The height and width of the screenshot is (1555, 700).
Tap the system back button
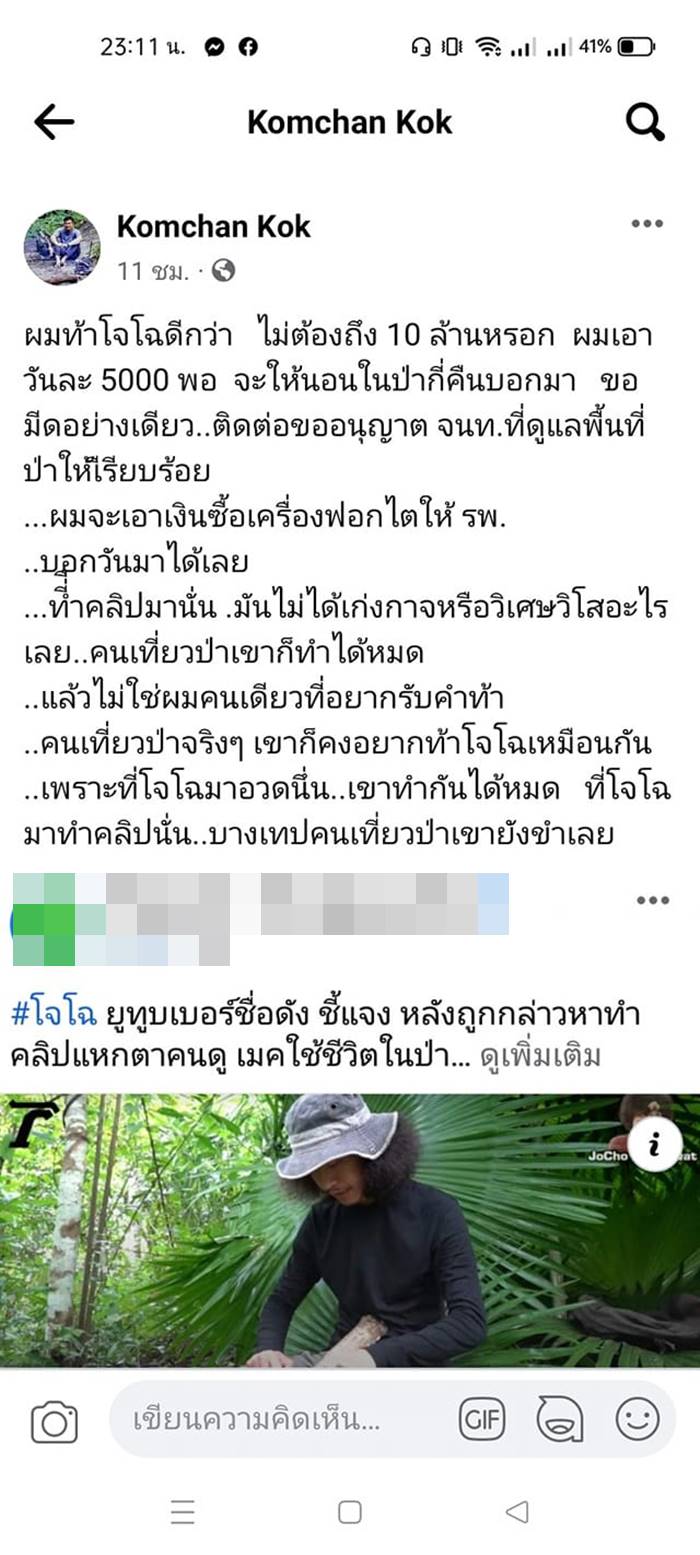516,1512
